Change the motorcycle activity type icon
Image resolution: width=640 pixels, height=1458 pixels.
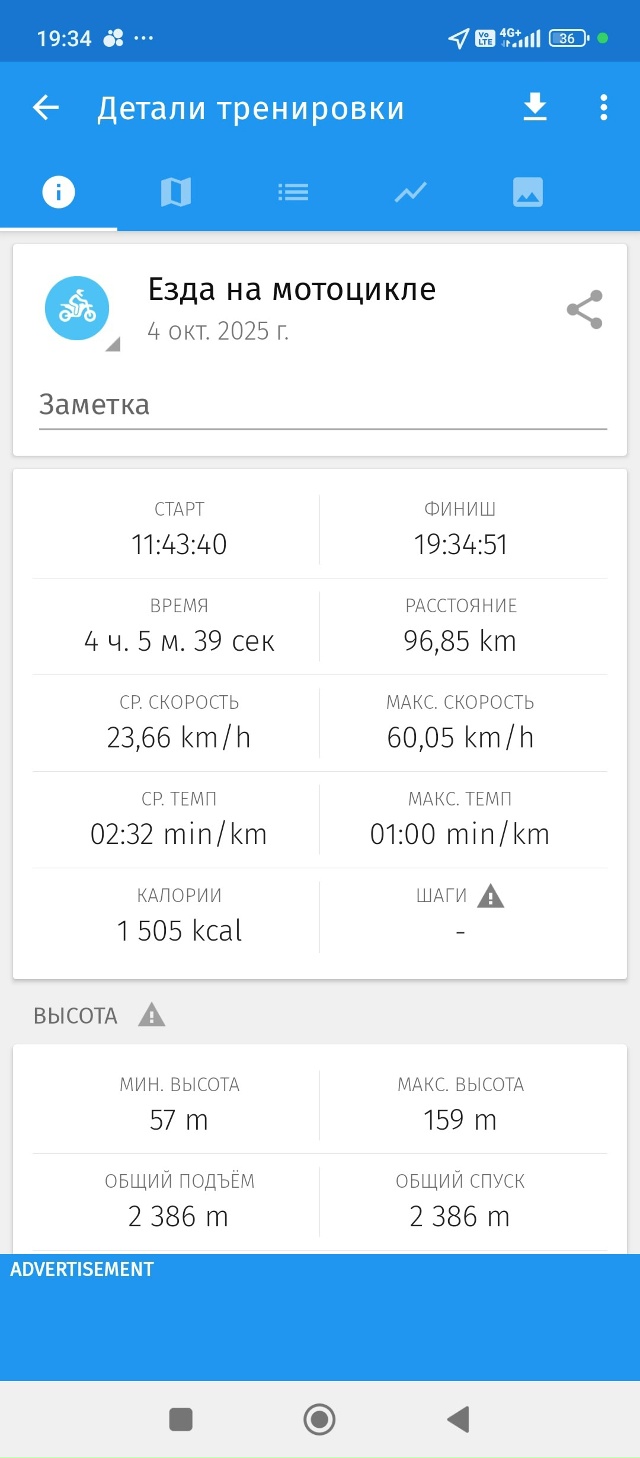[x=78, y=309]
